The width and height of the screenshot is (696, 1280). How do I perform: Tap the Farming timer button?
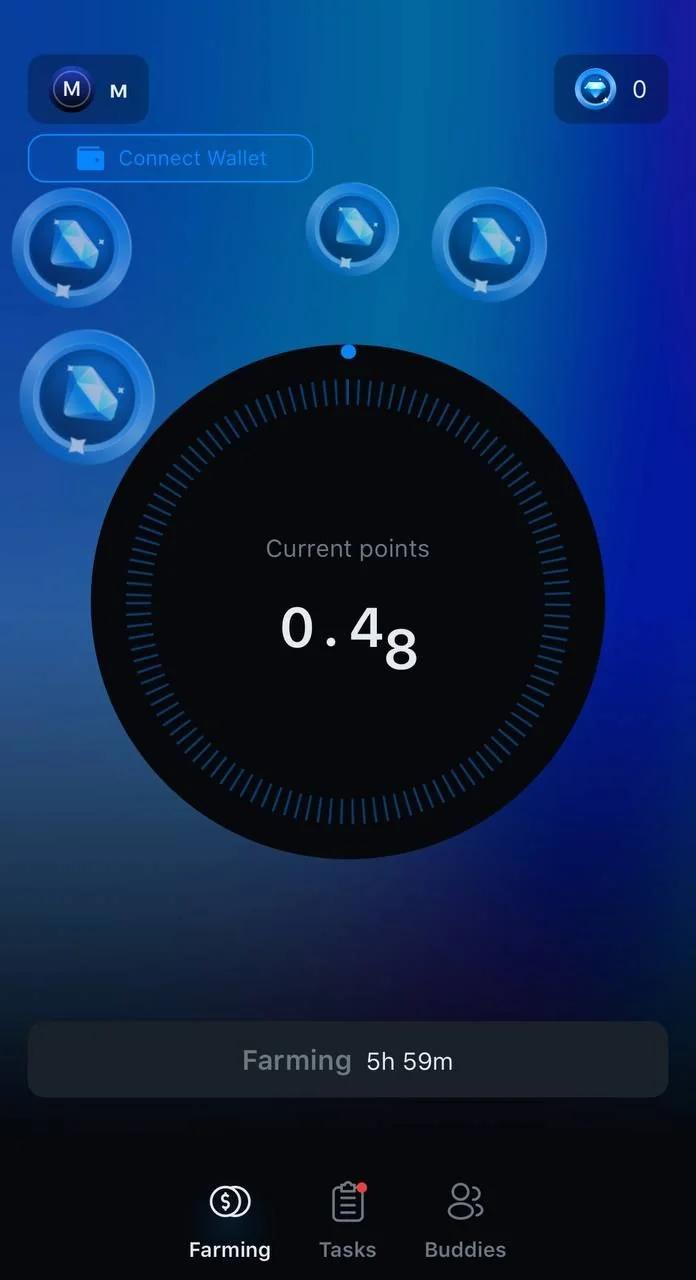click(x=347, y=1060)
